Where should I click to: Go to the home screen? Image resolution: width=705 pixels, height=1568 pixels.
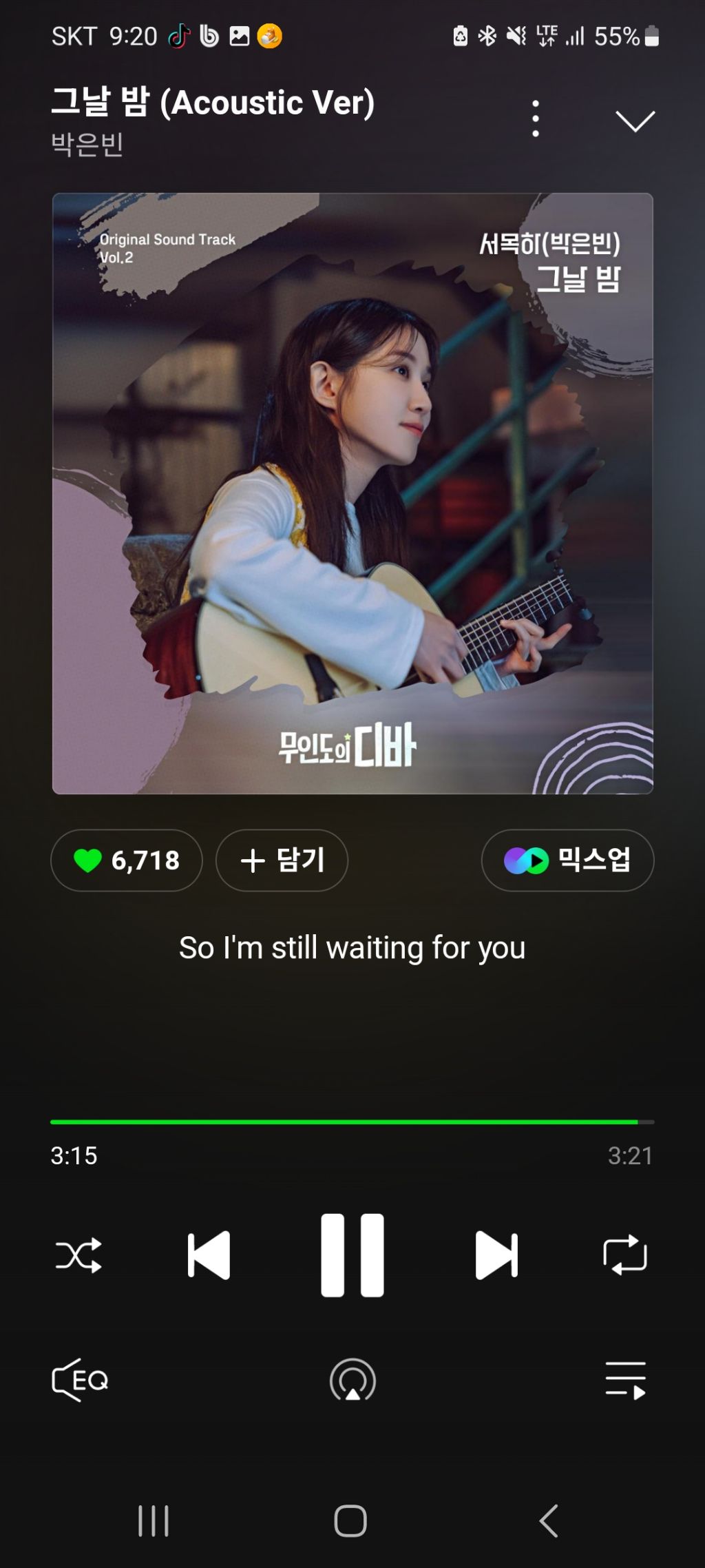click(x=350, y=1520)
